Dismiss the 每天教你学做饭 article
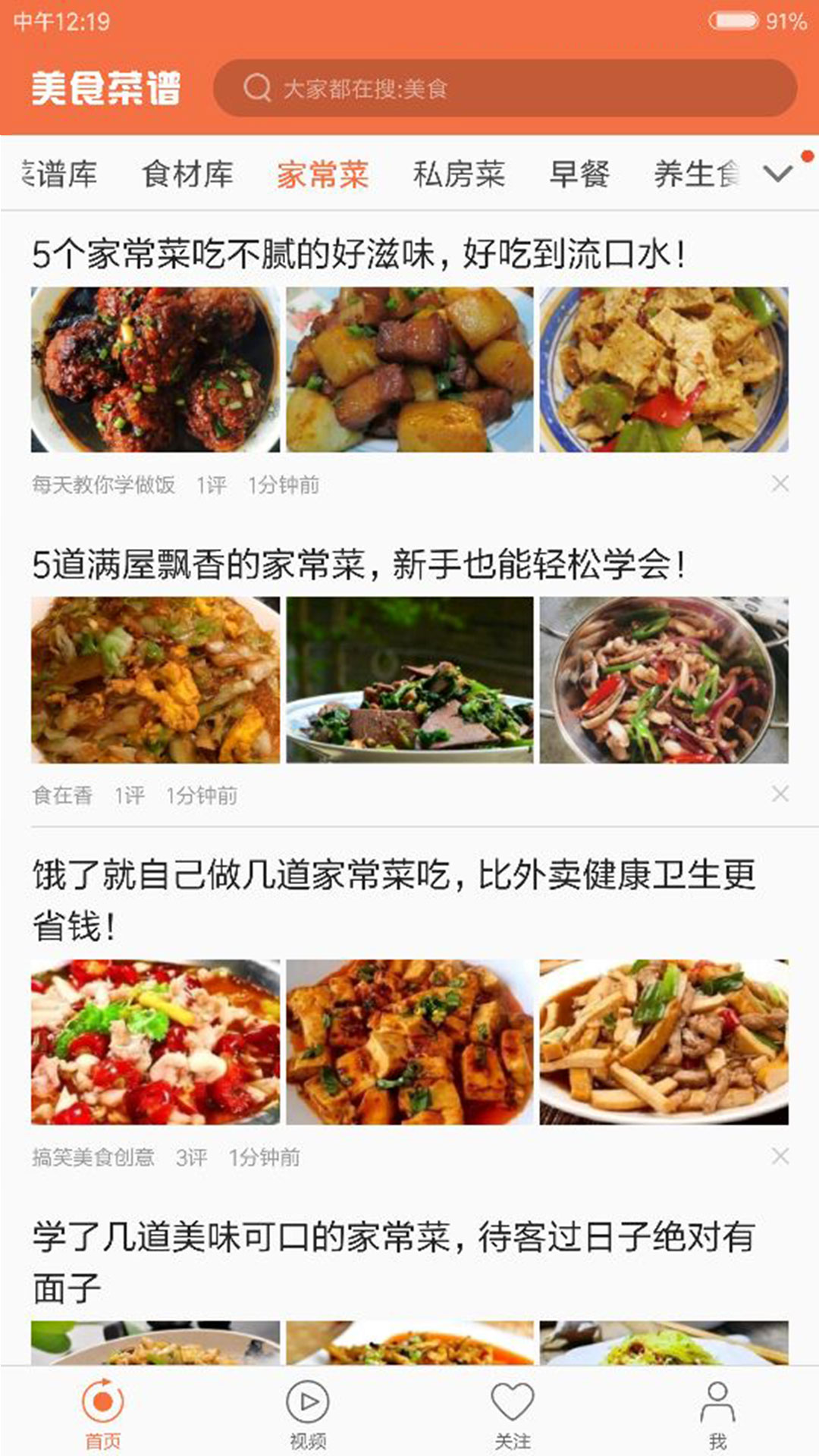819x1456 pixels. tap(780, 484)
